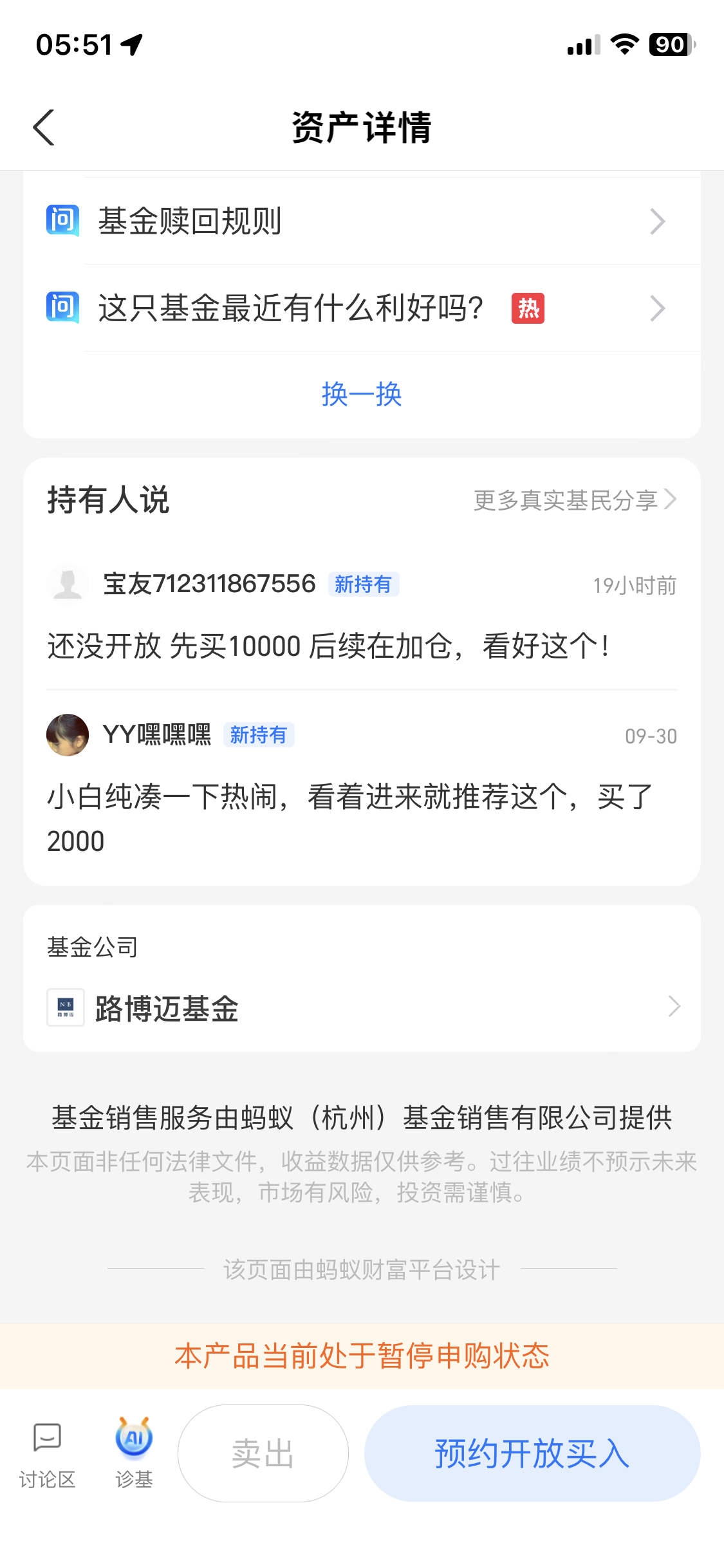The width and height of the screenshot is (724, 1568).
Task: Go back from 资产详情 page
Action: 44,127
